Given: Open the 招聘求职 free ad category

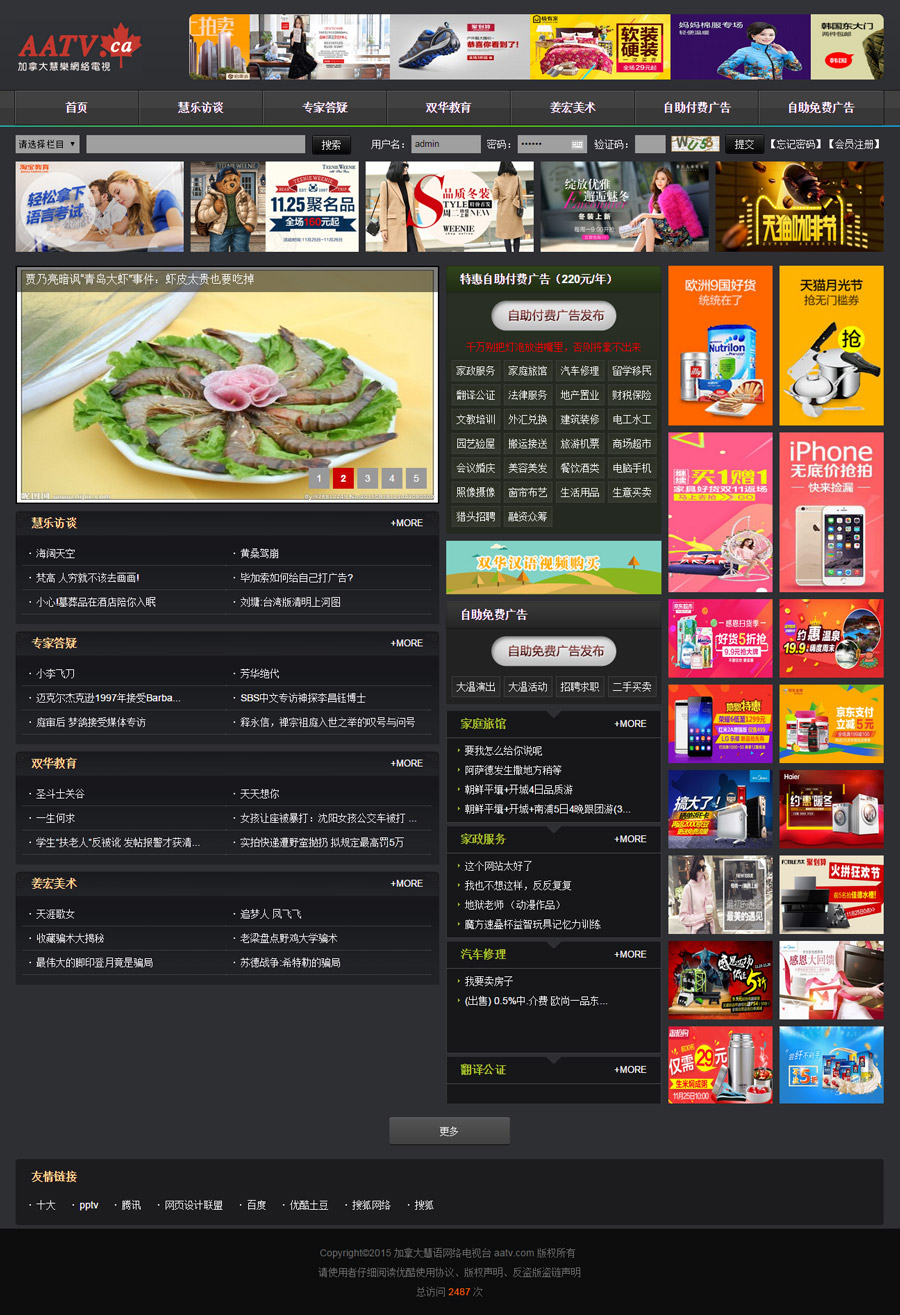Looking at the screenshot, I should click(579, 687).
